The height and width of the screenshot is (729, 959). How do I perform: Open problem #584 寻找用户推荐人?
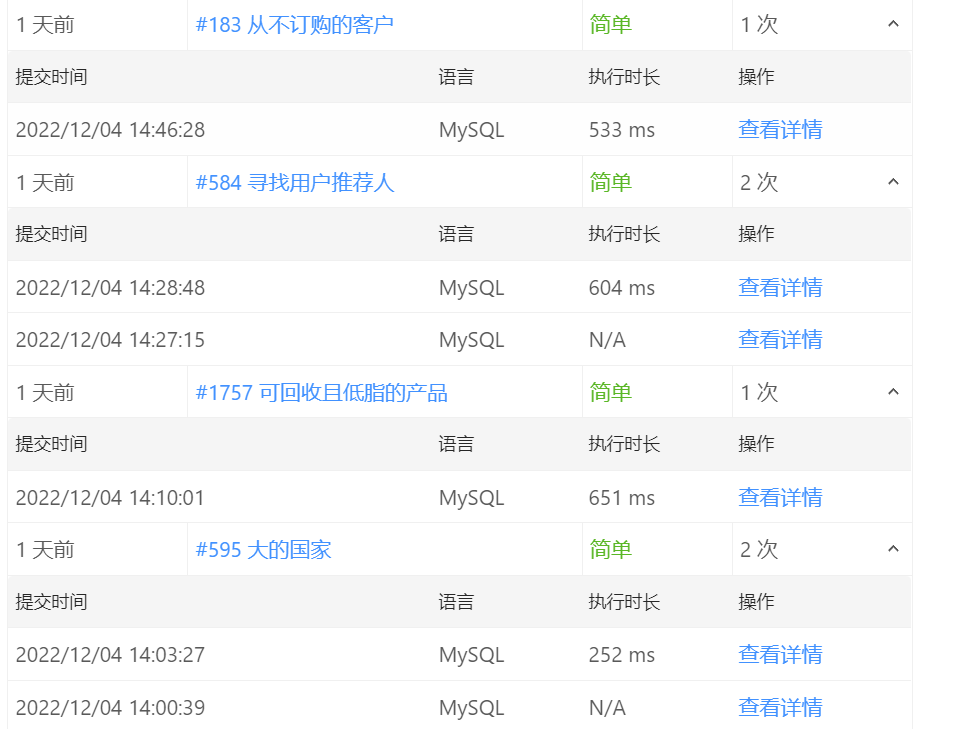coord(294,183)
